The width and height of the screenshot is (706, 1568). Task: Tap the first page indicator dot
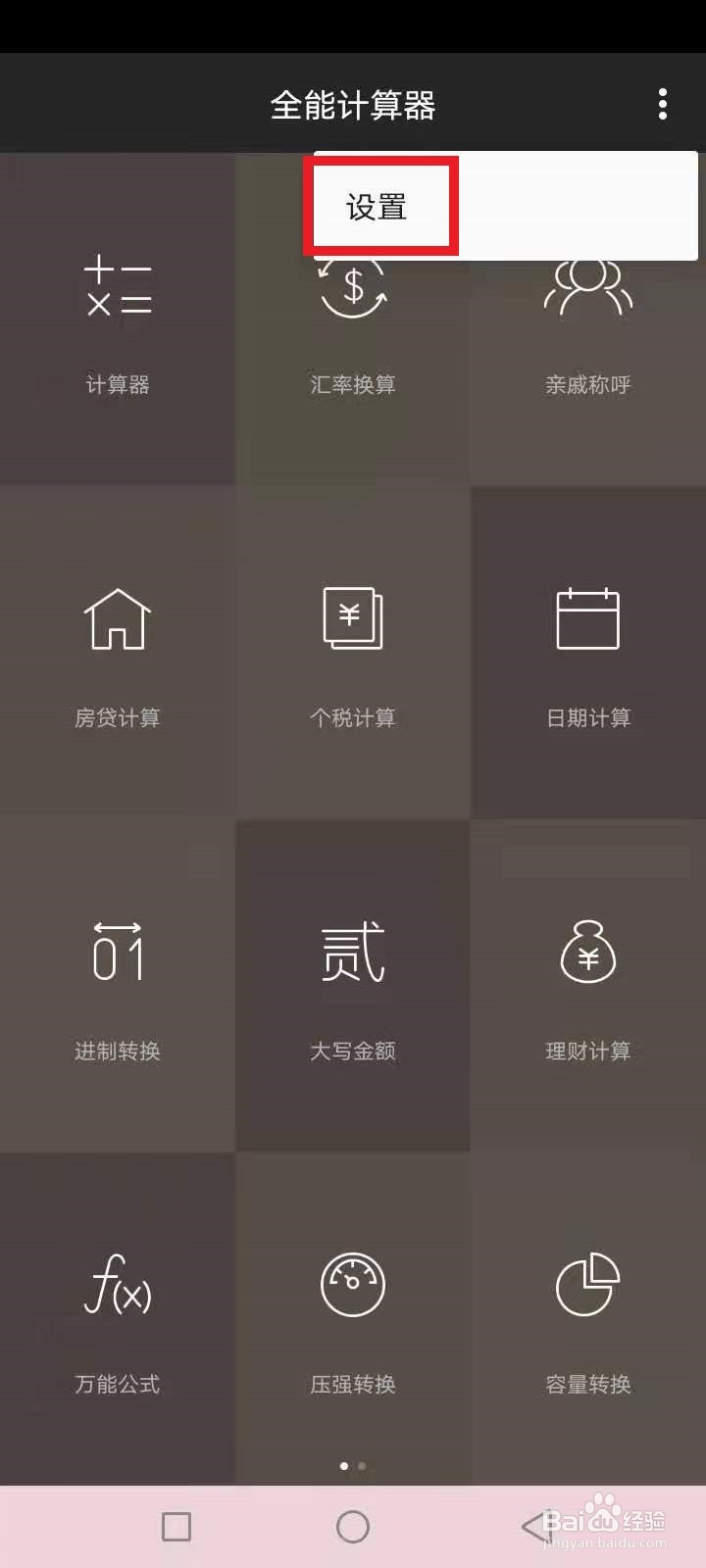[x=344, y=1466]
